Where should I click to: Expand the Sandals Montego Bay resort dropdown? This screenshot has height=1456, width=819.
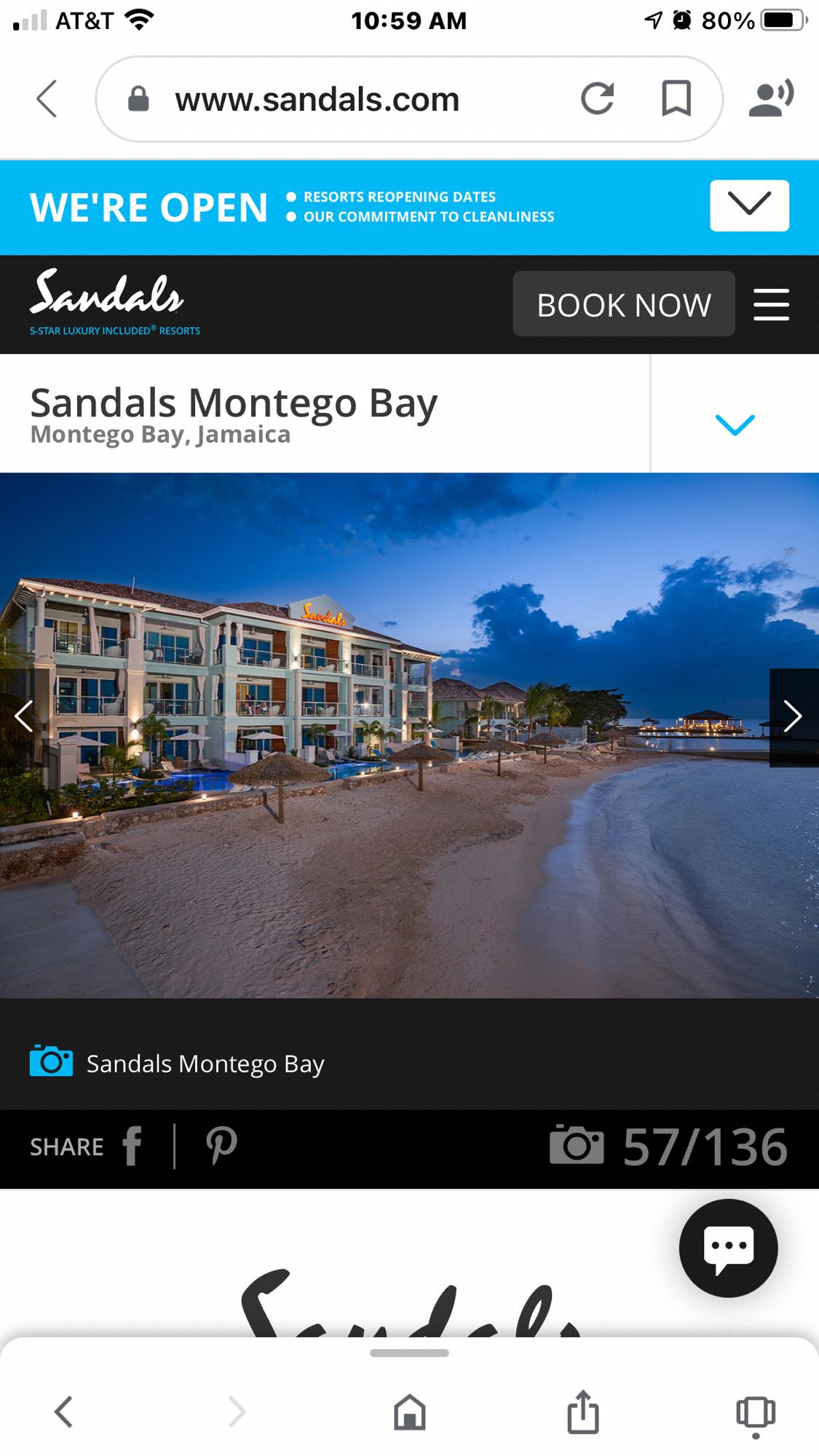pos(735,424)
